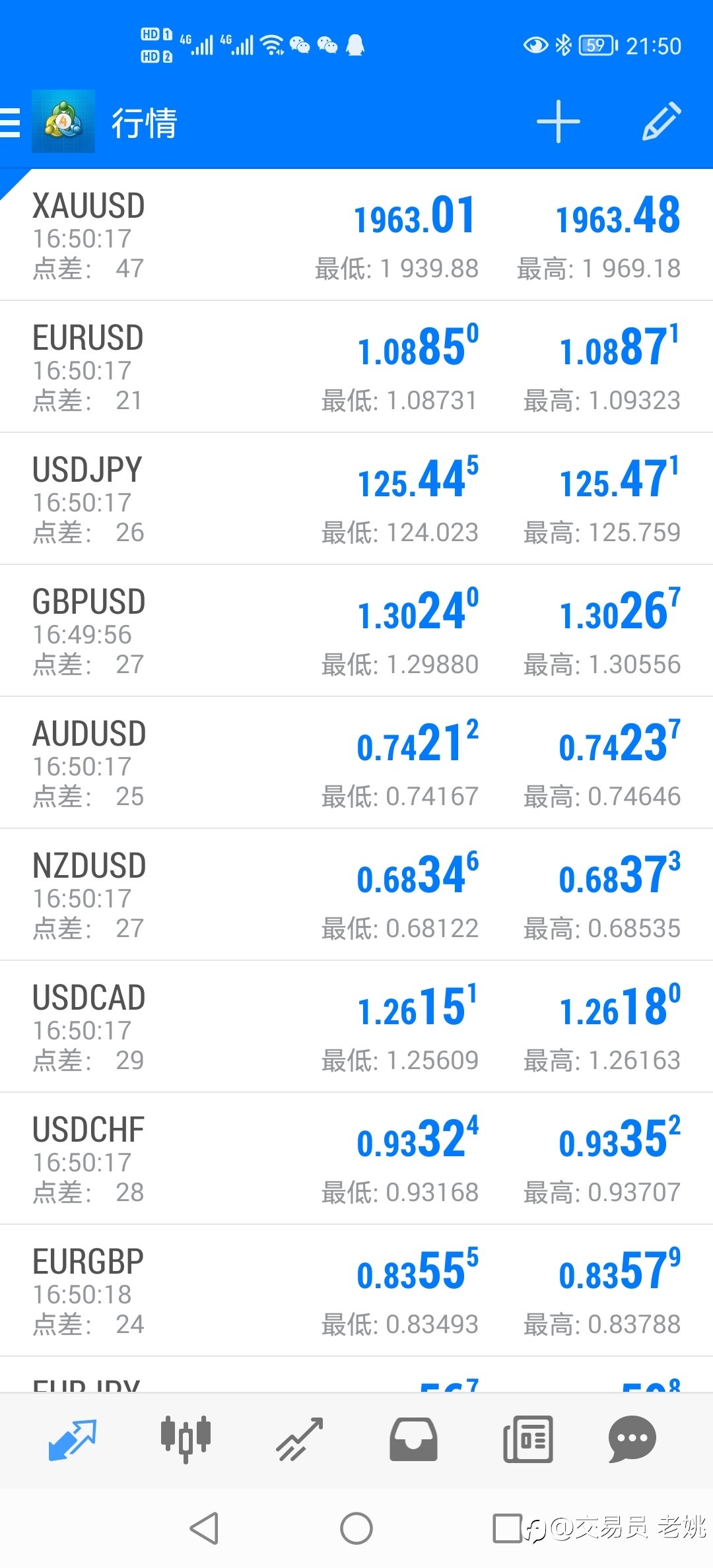The height and width of the screenshot is (1568, 713).
Task: Select the EURUSD quote row
Action: [x=356, y=367]
